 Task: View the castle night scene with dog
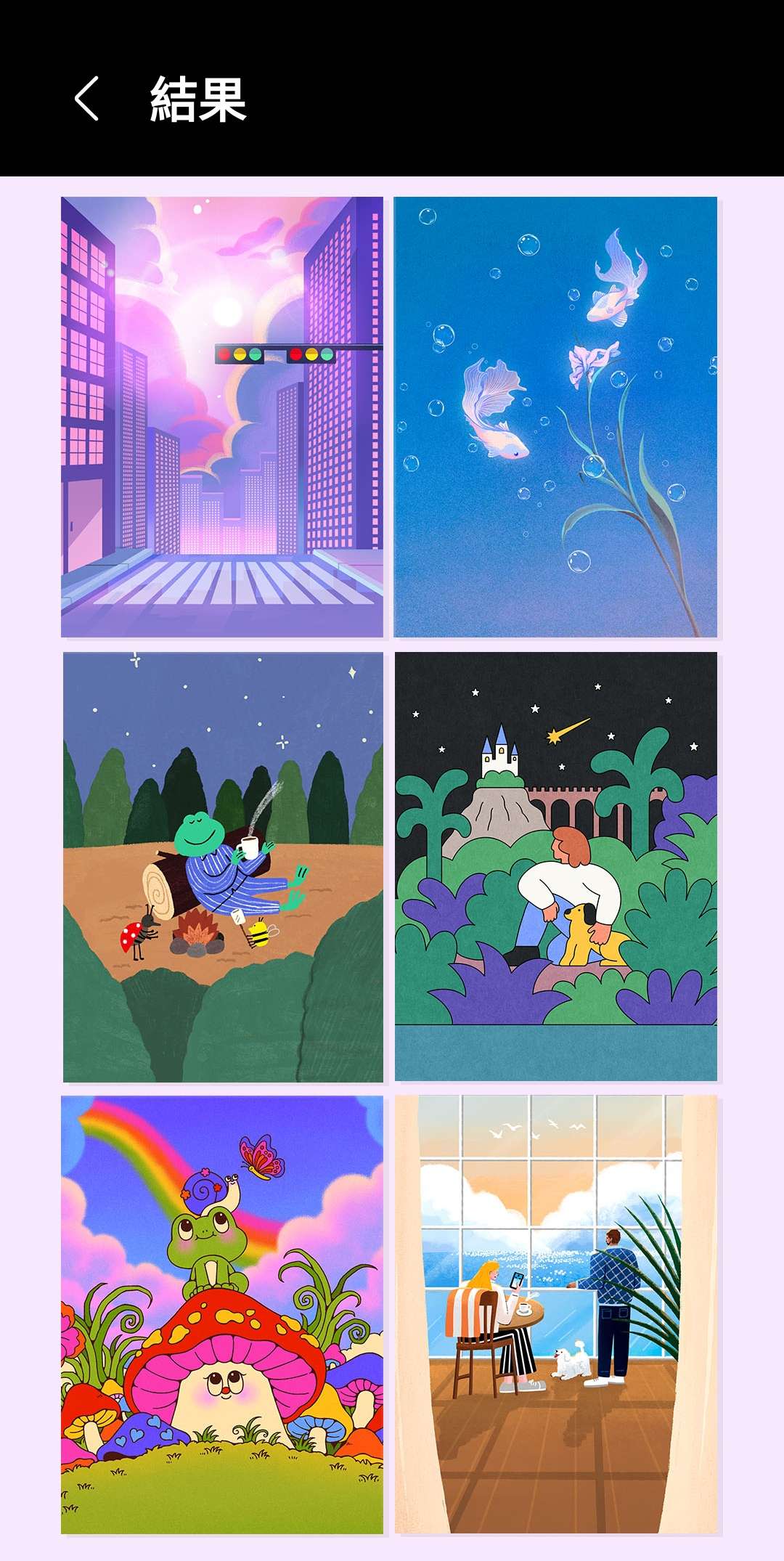(x=555, y=867)
